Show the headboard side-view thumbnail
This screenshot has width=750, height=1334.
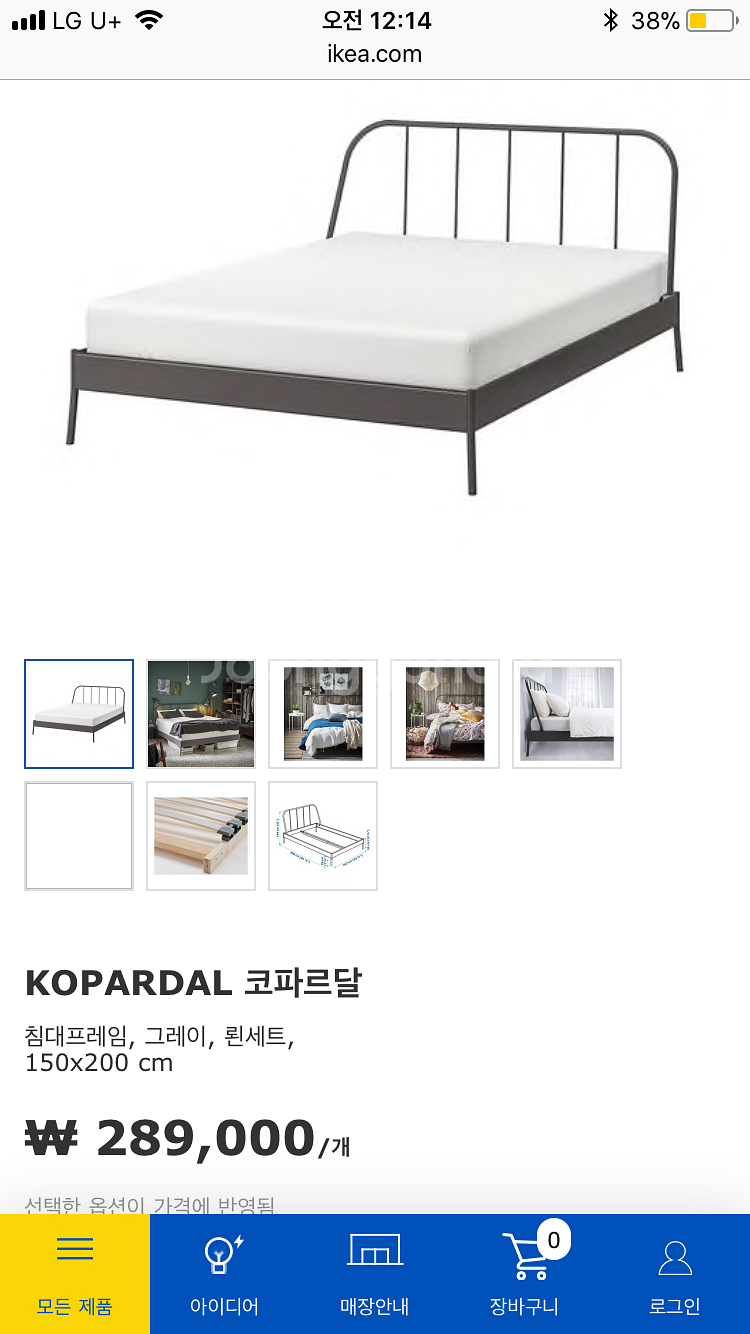[567, 714]
